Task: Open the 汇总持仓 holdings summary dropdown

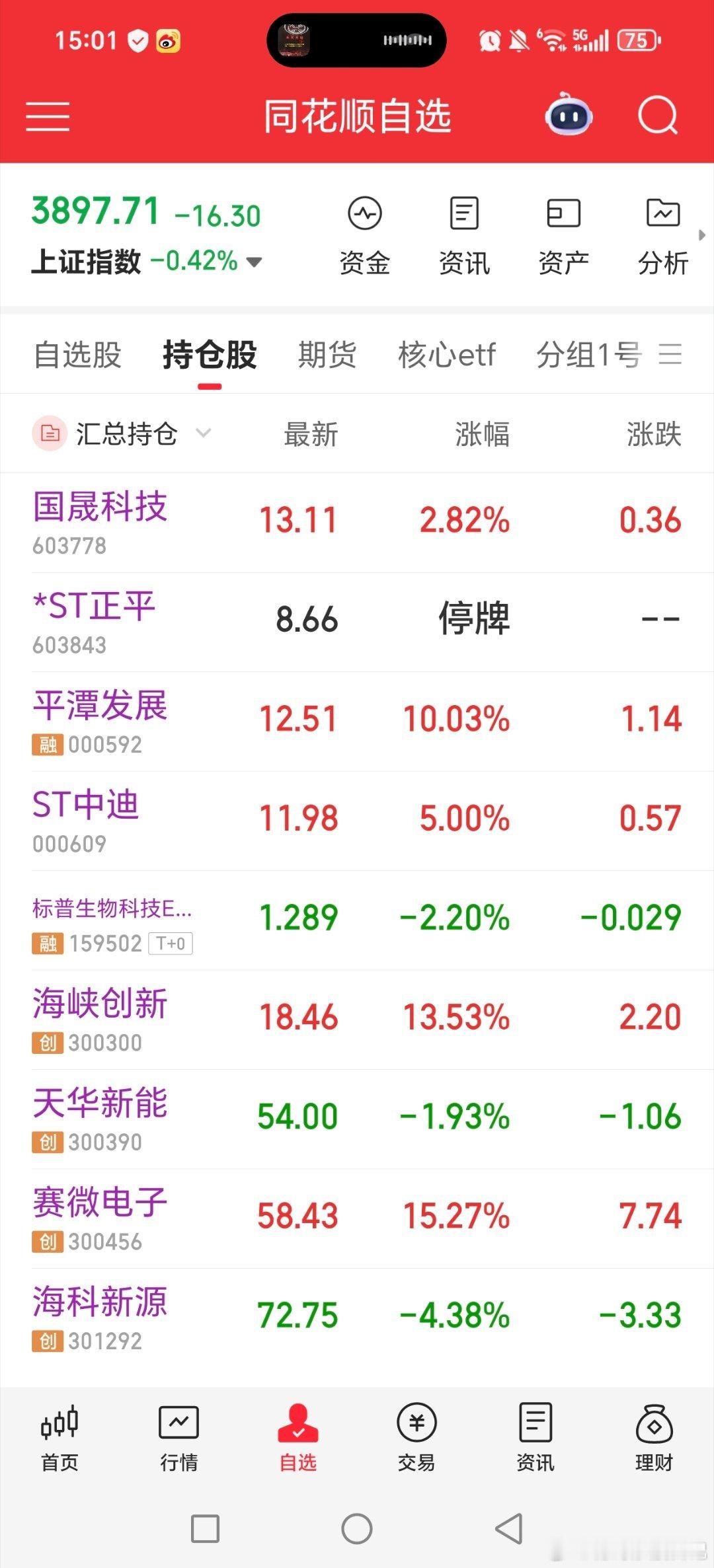Action: [x=126, y=434]
